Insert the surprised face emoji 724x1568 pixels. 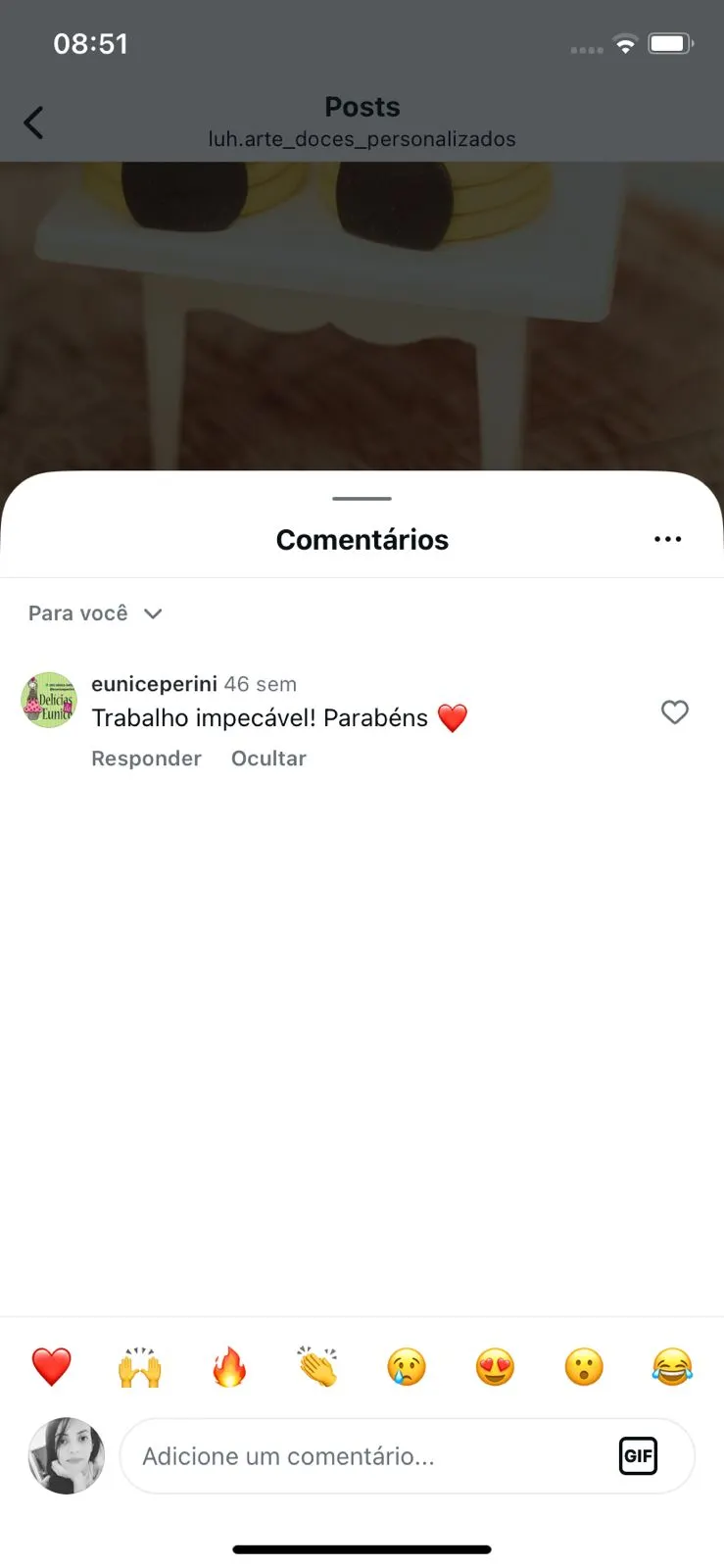point(584,1366)
